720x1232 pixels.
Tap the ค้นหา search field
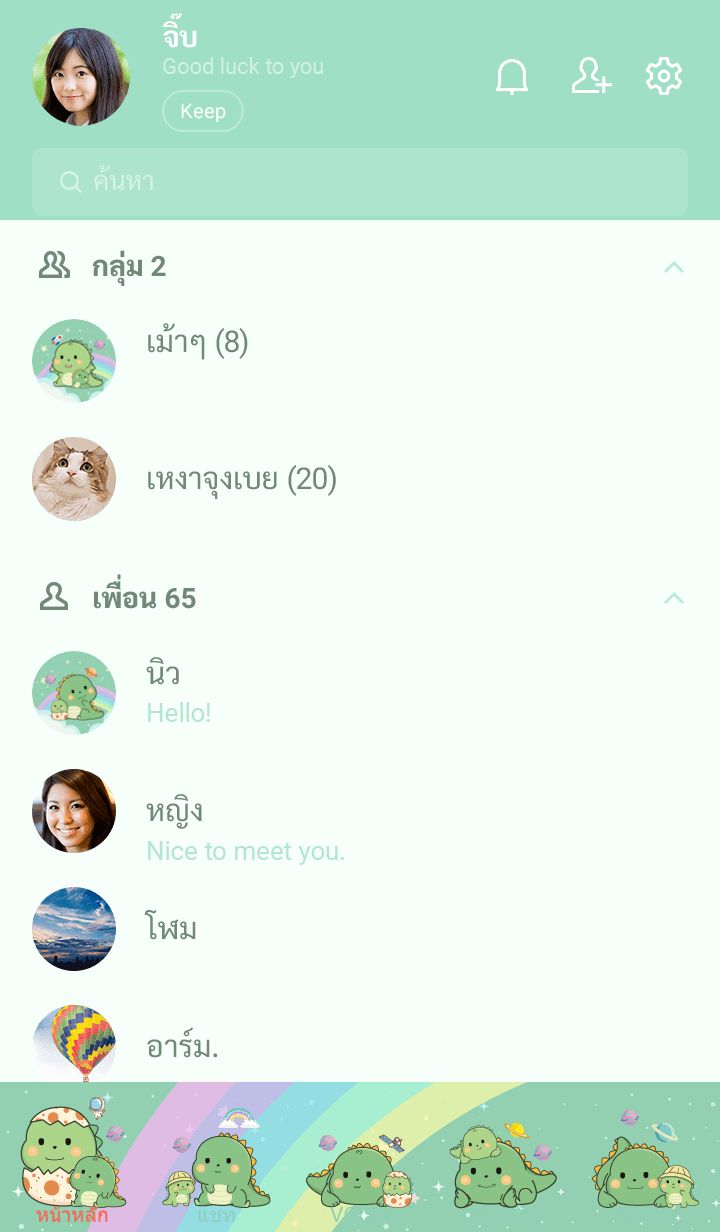[360, 182]
